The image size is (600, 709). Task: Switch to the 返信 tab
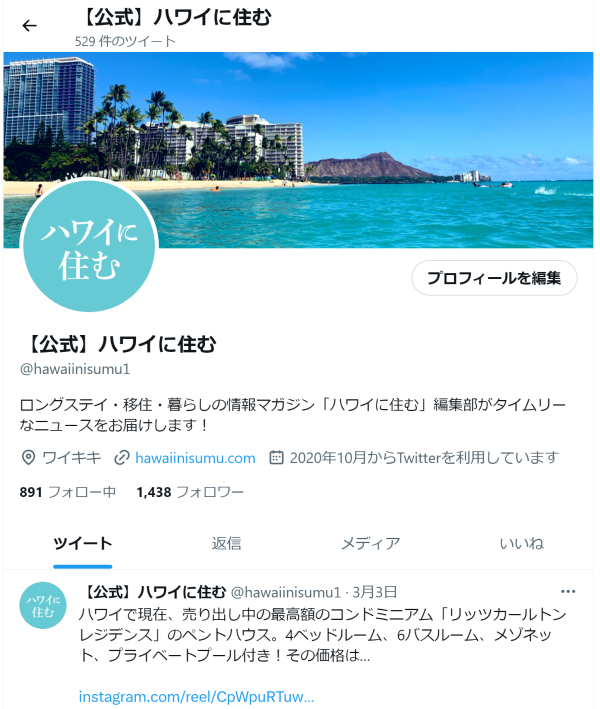coord(226,543)
